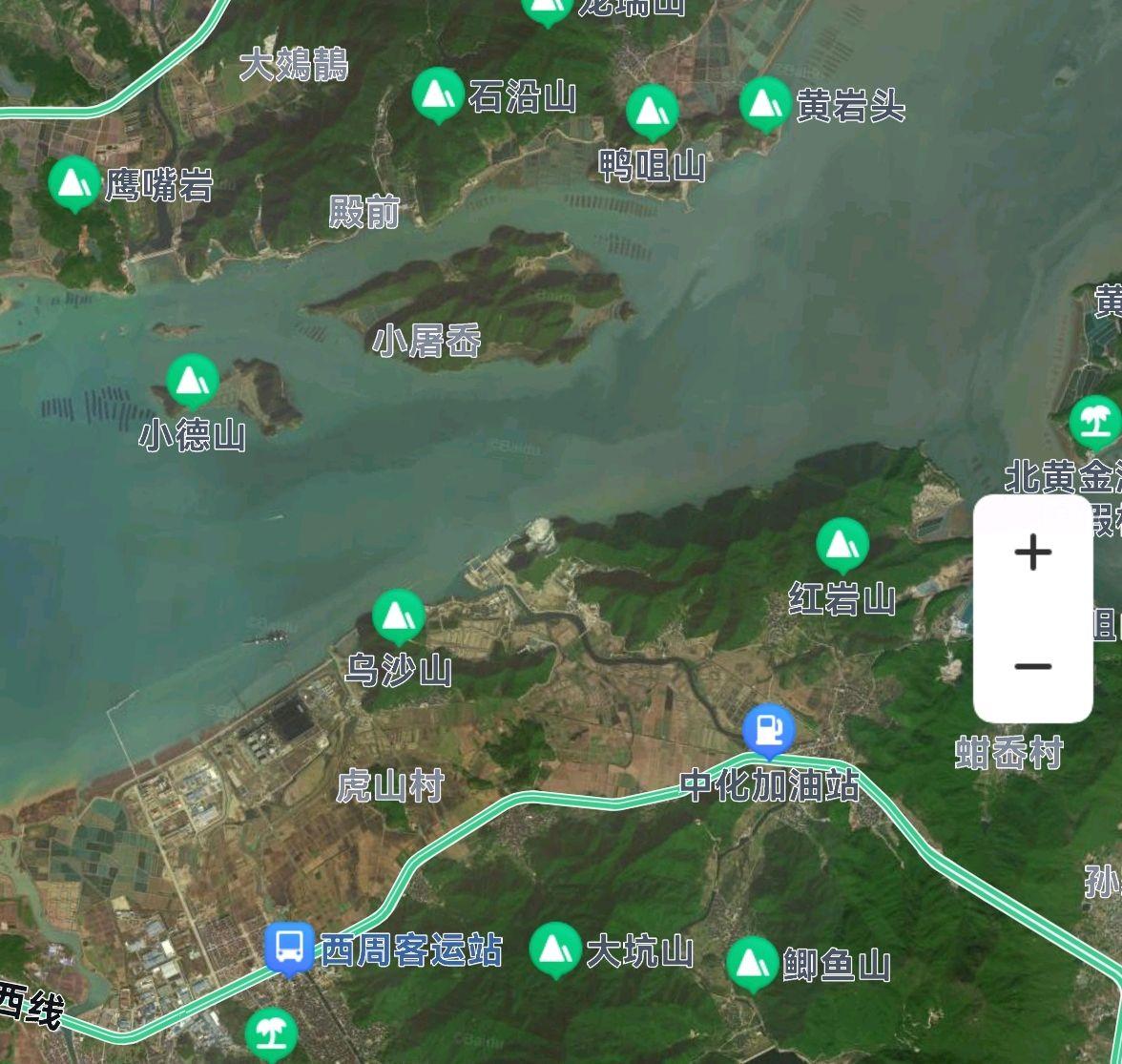The height and width of the screenshot is (1064, 1122).
Task: Open the 小德山 mountain marker
Action: (x=193, y=381)
